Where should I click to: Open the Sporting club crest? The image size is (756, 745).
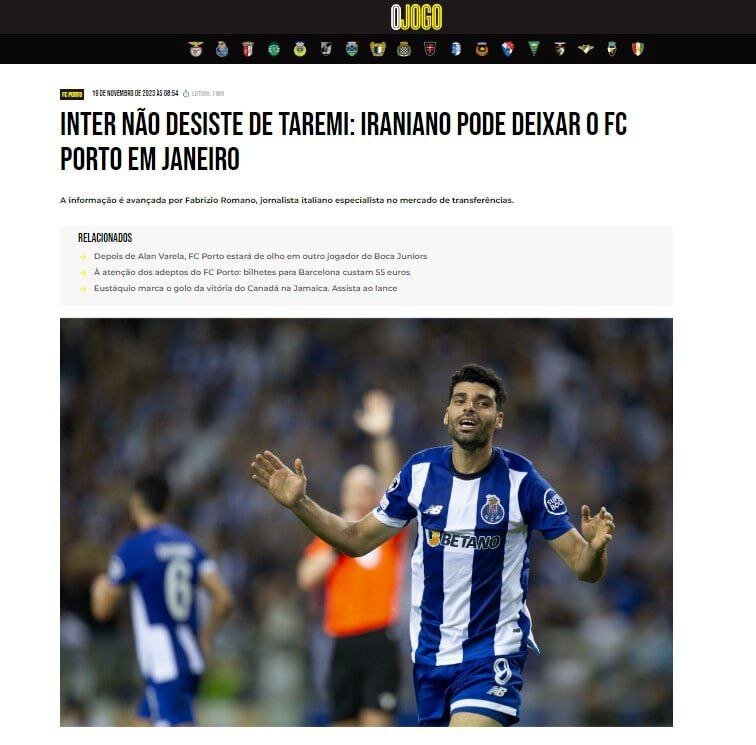click(x=274, y=49)
